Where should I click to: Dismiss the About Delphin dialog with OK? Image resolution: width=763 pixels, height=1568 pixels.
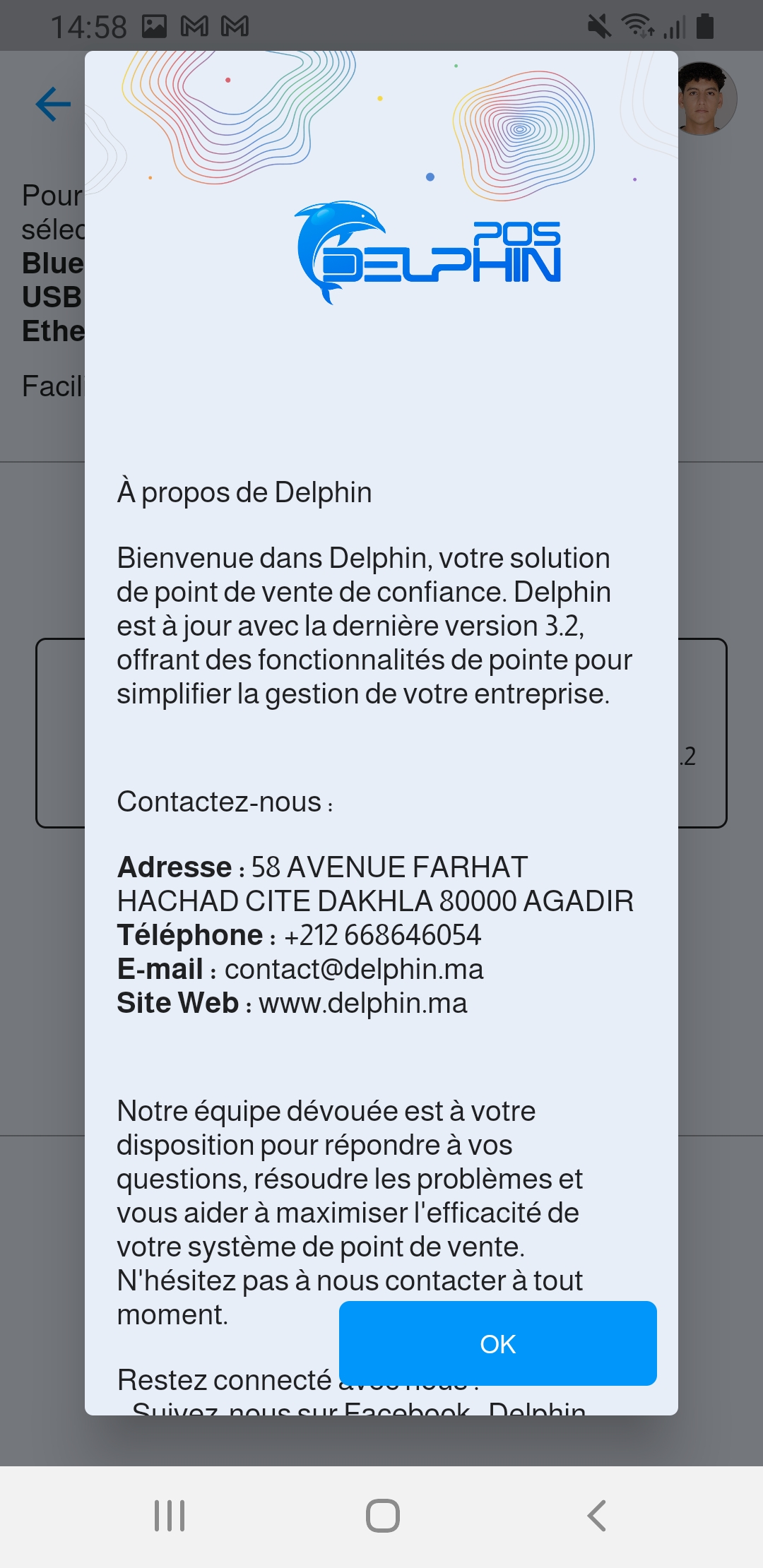pos(497,1343)
